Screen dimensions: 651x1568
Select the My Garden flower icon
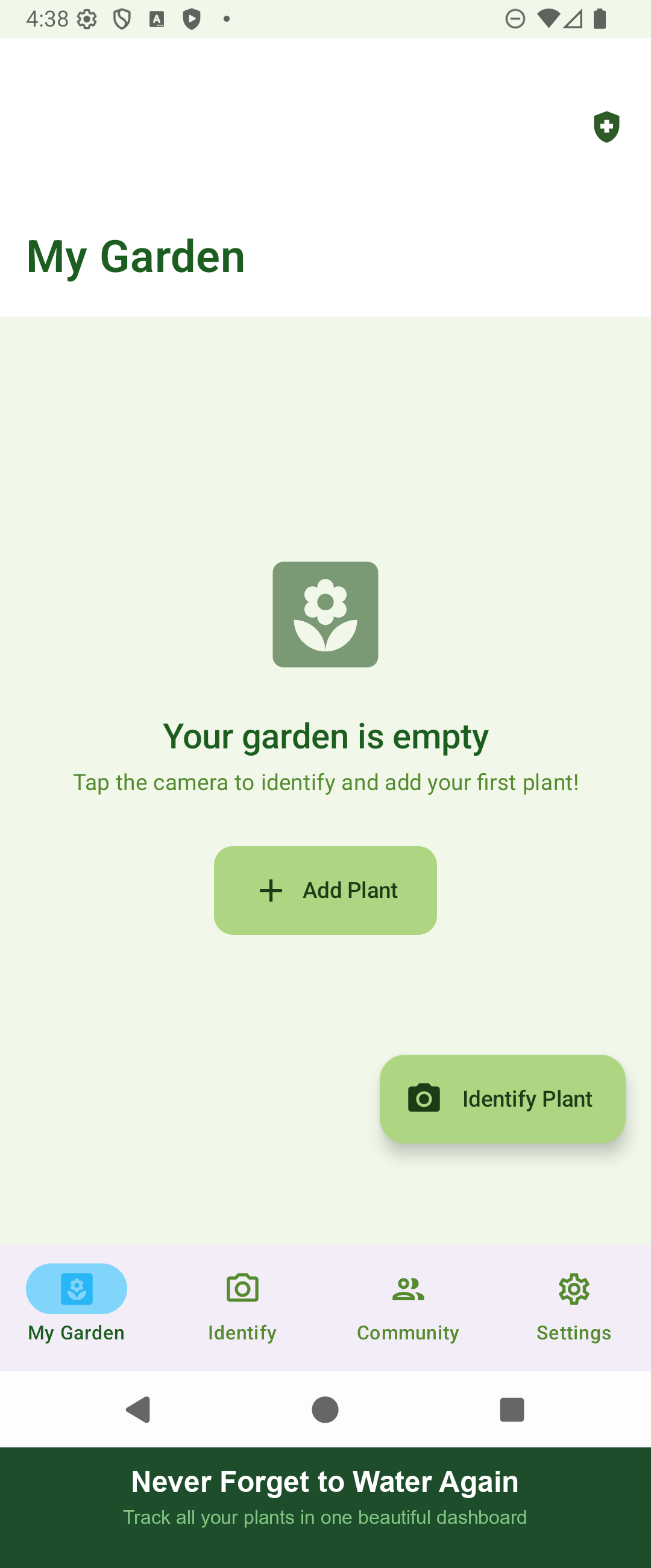point(75,1288)
